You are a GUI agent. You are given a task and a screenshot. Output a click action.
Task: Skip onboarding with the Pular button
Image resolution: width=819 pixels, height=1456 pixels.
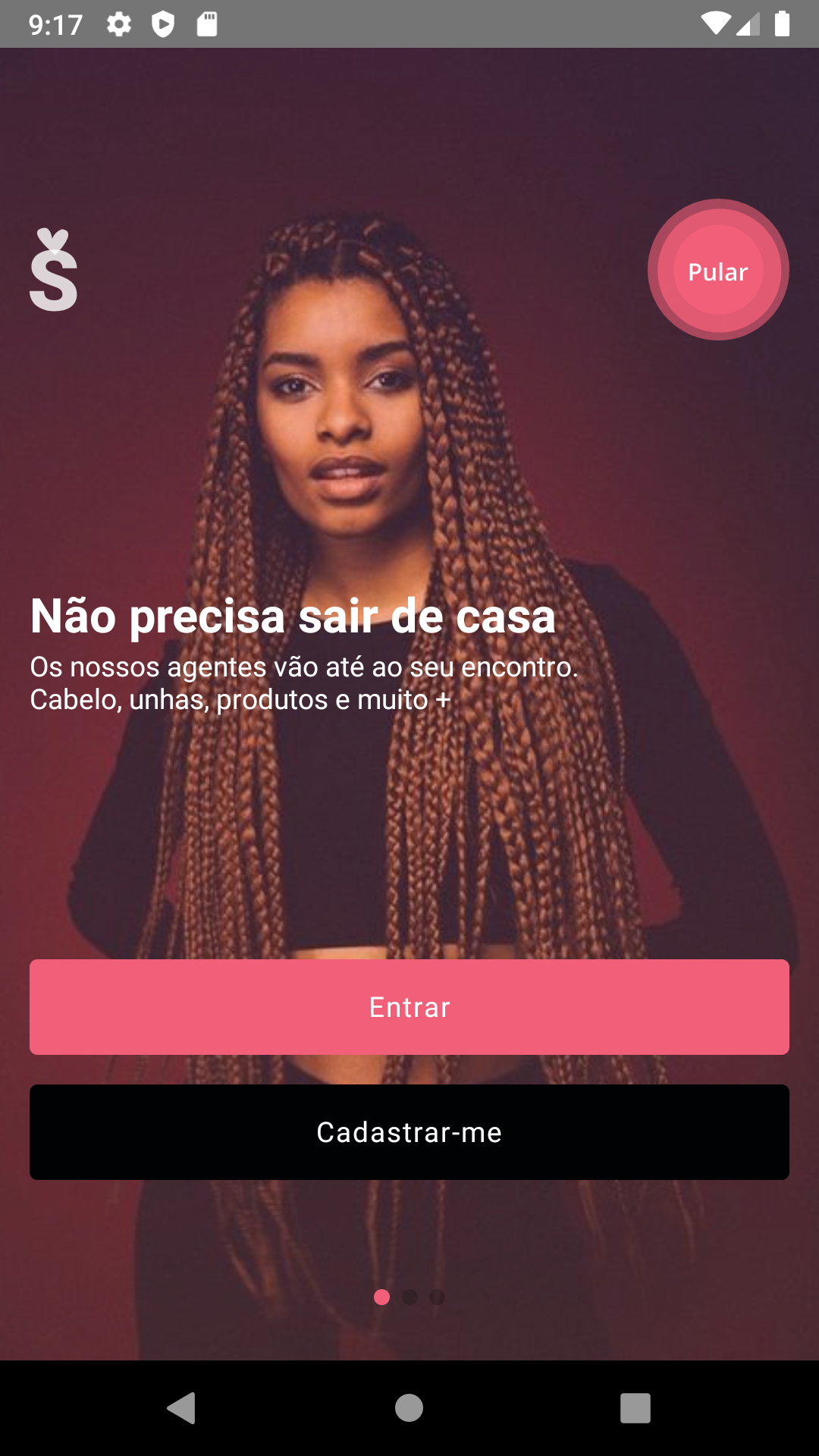click(x=717, y=271)
